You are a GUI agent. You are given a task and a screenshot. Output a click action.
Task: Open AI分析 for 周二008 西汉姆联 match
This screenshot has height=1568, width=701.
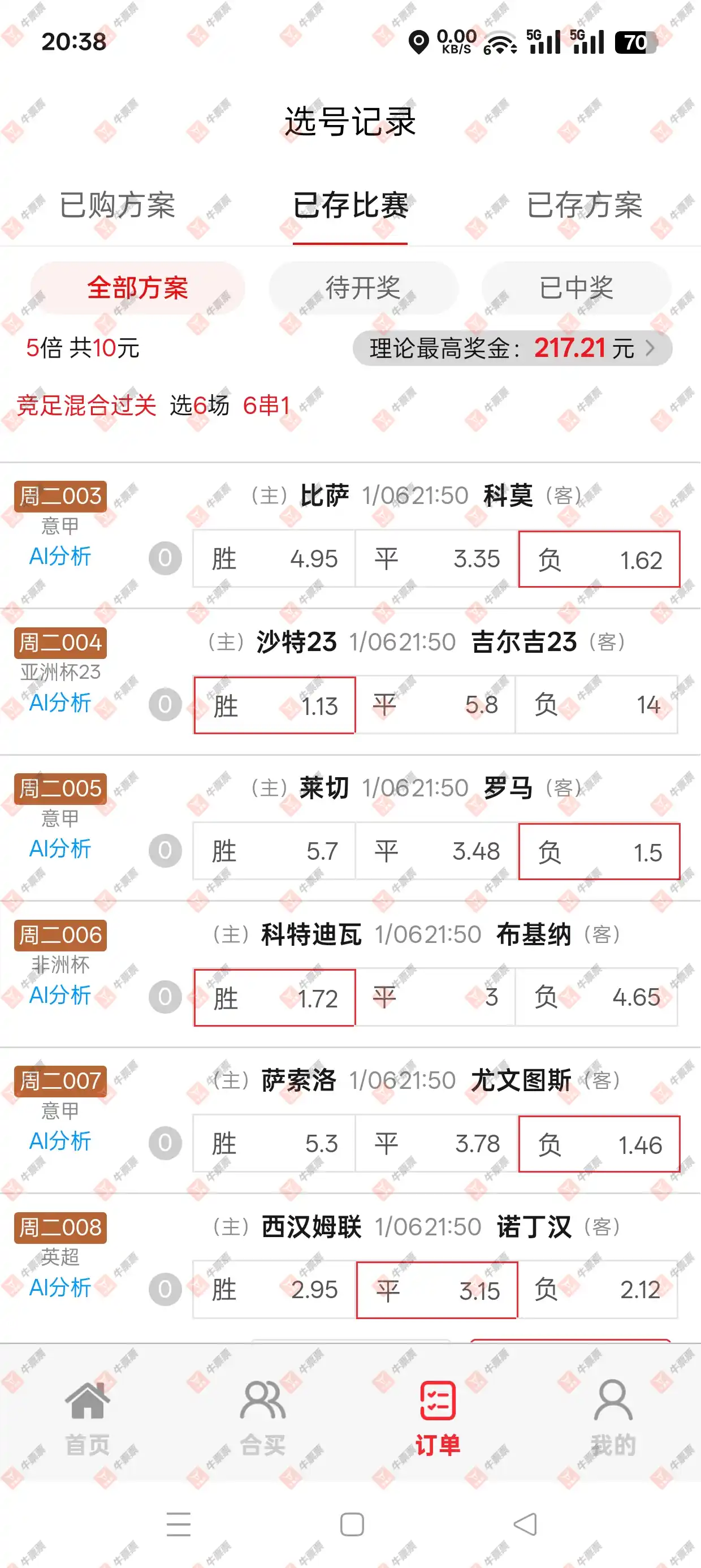(59, 1287)
